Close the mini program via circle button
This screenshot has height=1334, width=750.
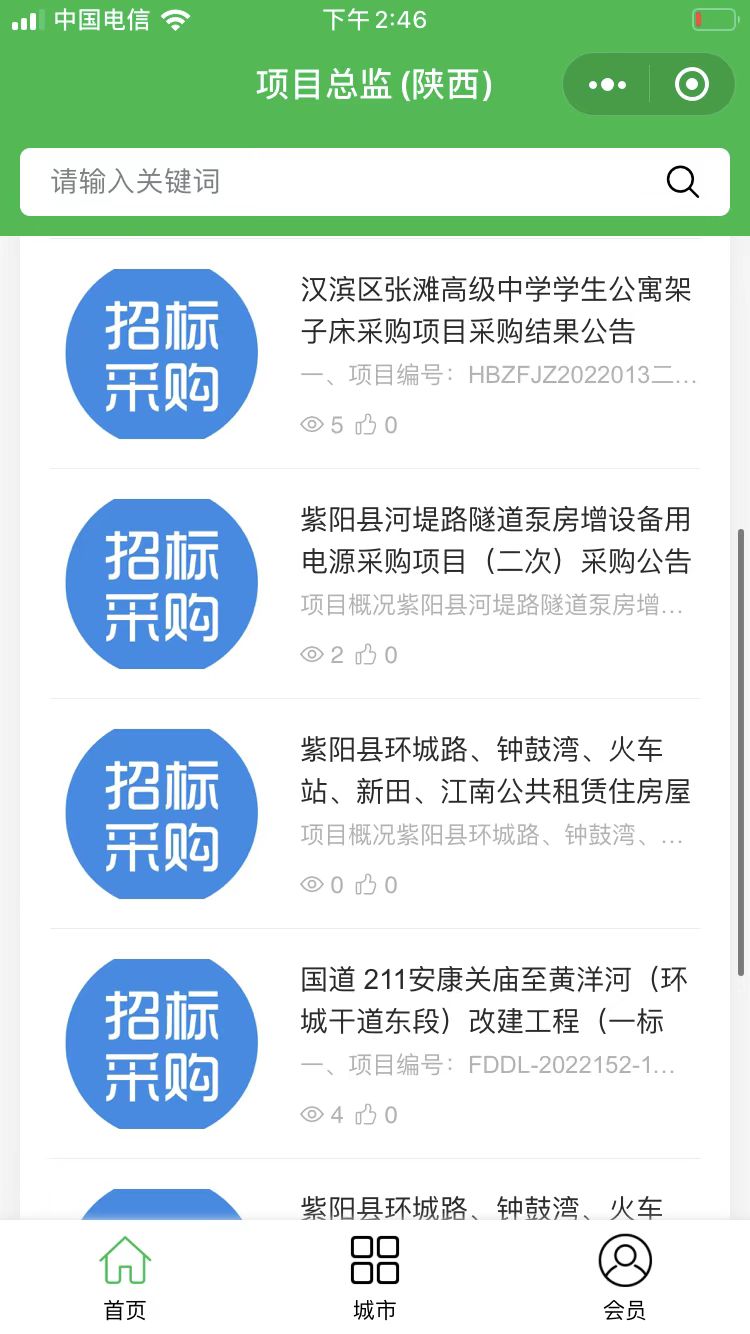click(692, 85)
